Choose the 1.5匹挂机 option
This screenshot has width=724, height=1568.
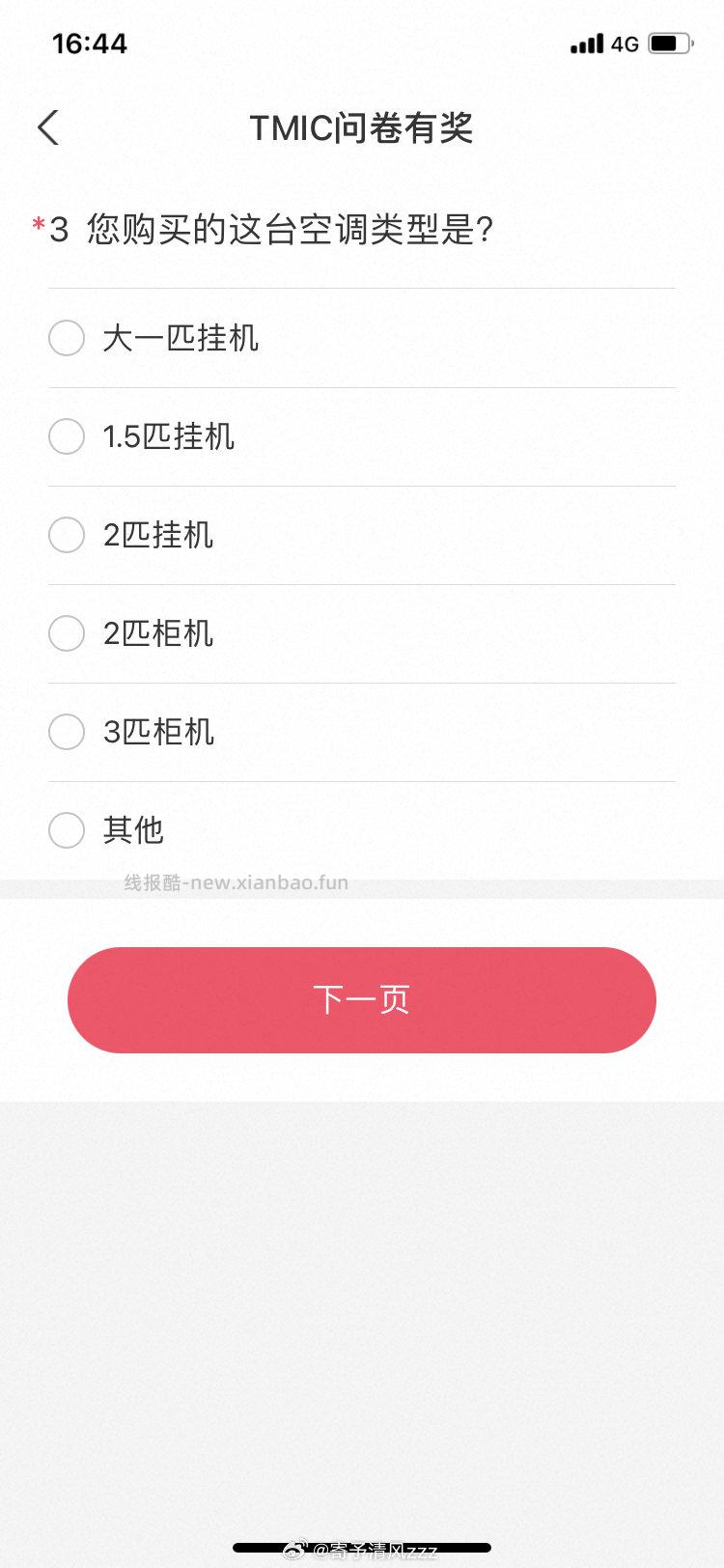coord(66,436)
